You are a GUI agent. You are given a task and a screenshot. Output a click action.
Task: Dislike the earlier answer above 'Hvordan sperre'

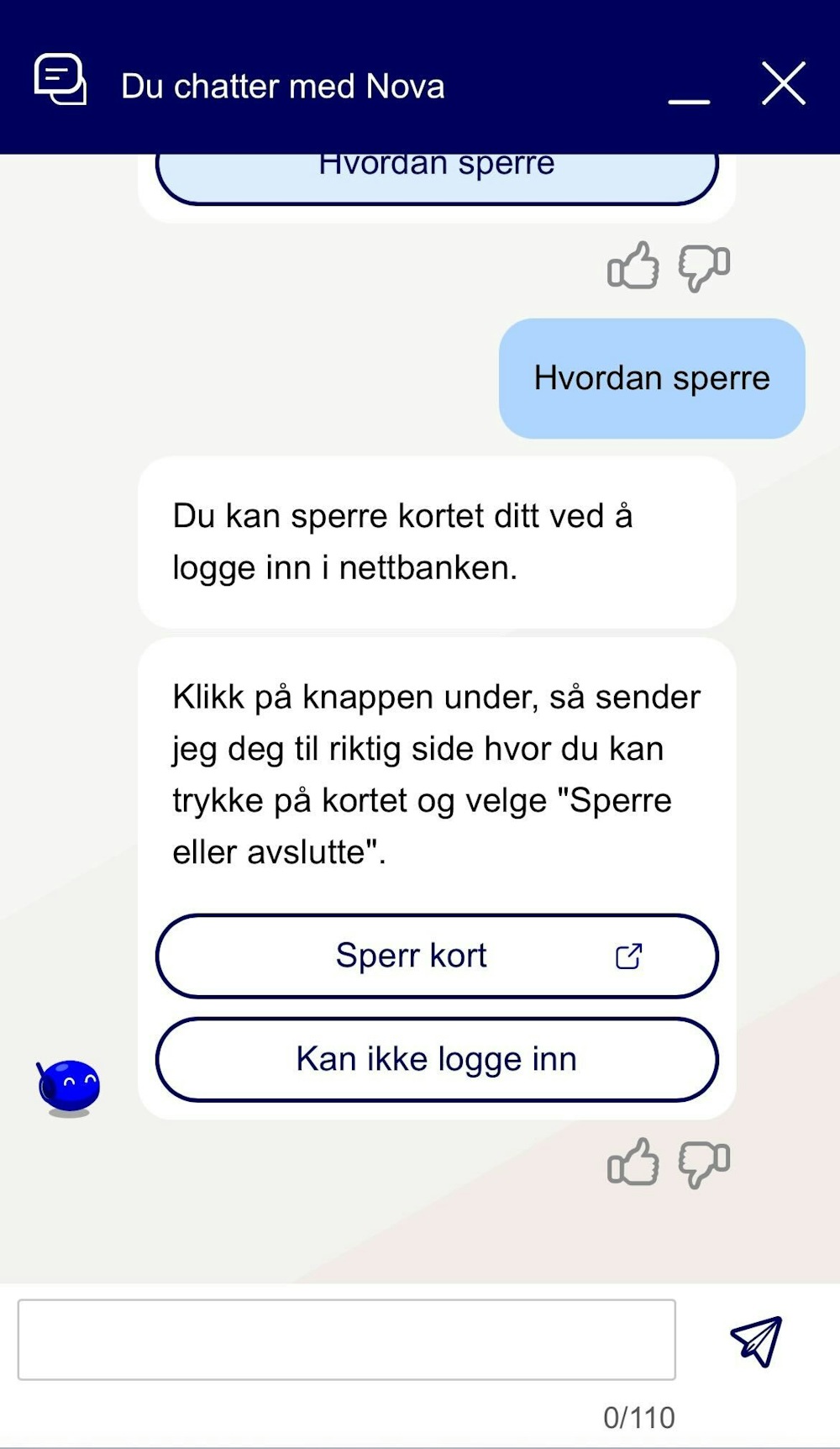(x=704, y=267)
